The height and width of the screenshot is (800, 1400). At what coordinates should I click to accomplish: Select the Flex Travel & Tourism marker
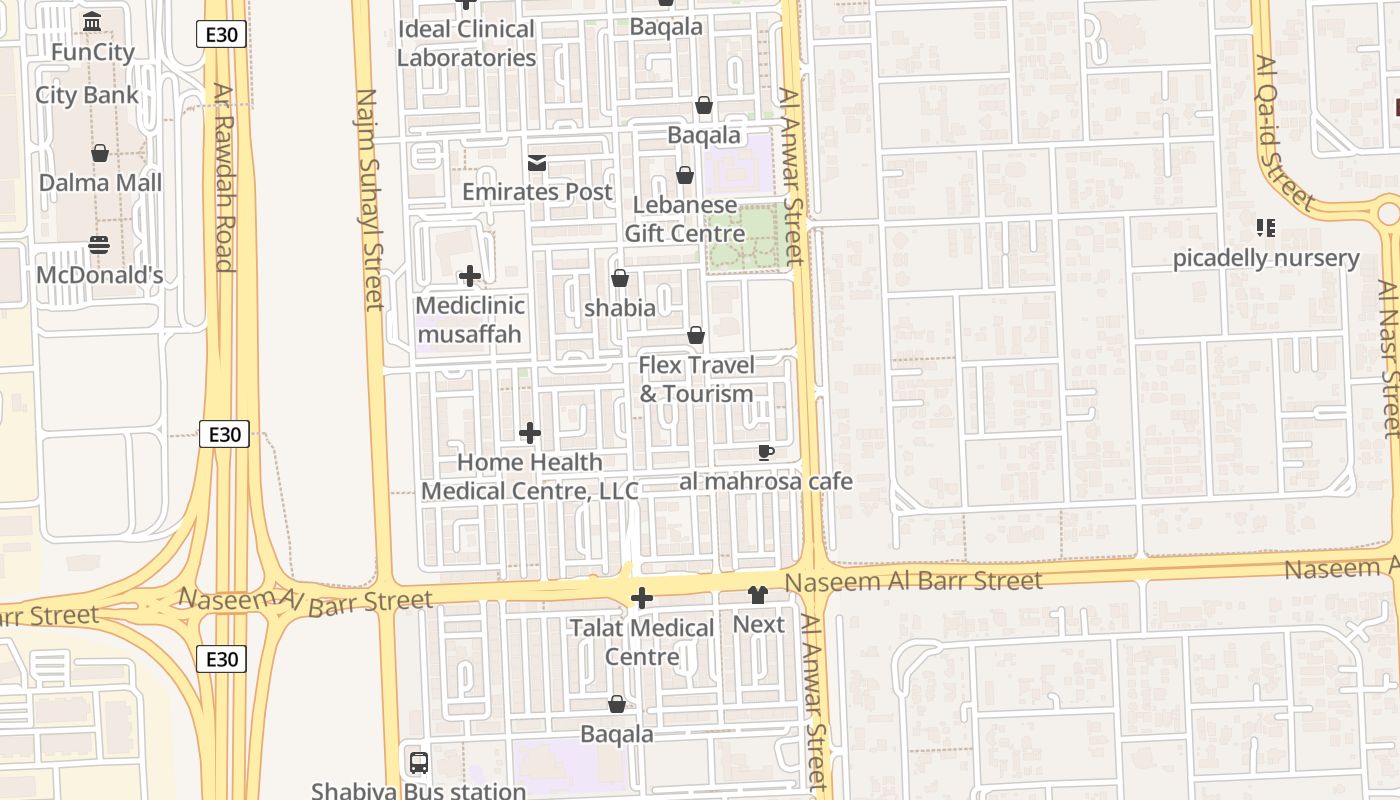pyautogui.click(x=696, y=336)
